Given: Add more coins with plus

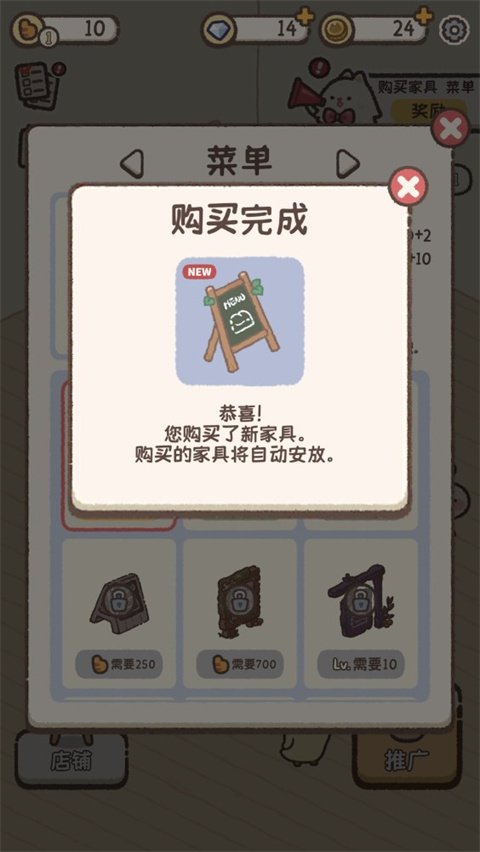Looking at the screenshot, I should tap(423, 16).
